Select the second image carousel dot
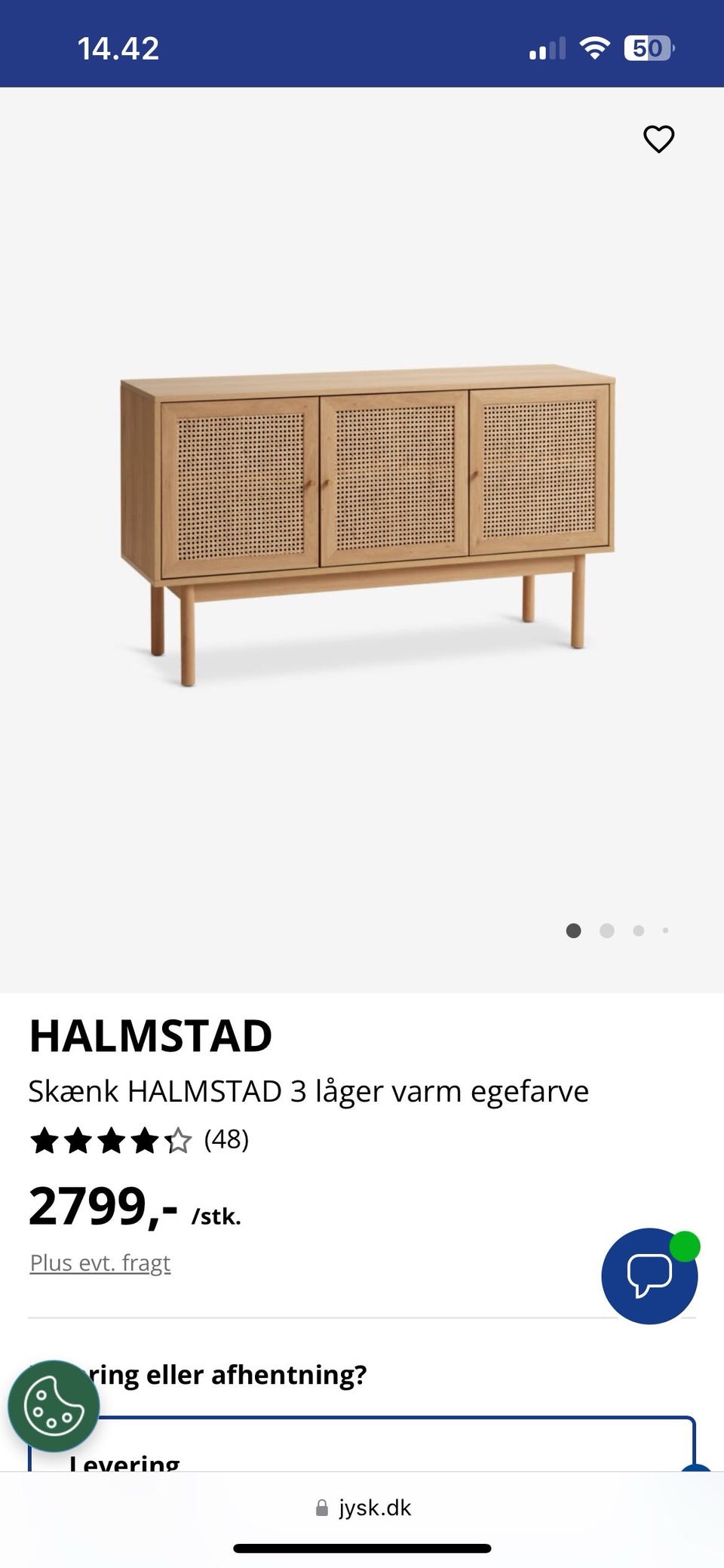Viewport: 724px width, 1568px height. point(606,931)
